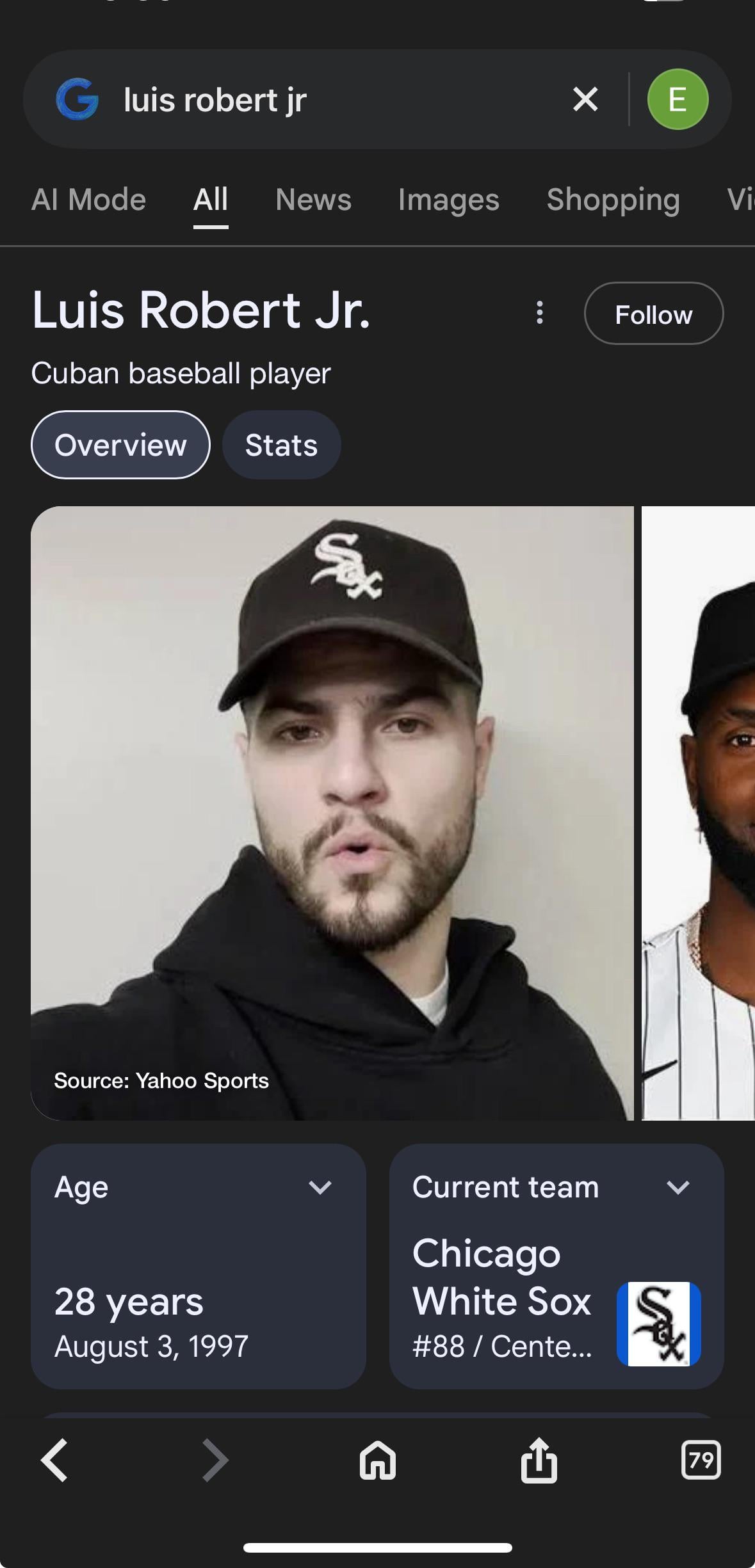
Task: Open the green E account avatar
Action: tap(678, 99)
